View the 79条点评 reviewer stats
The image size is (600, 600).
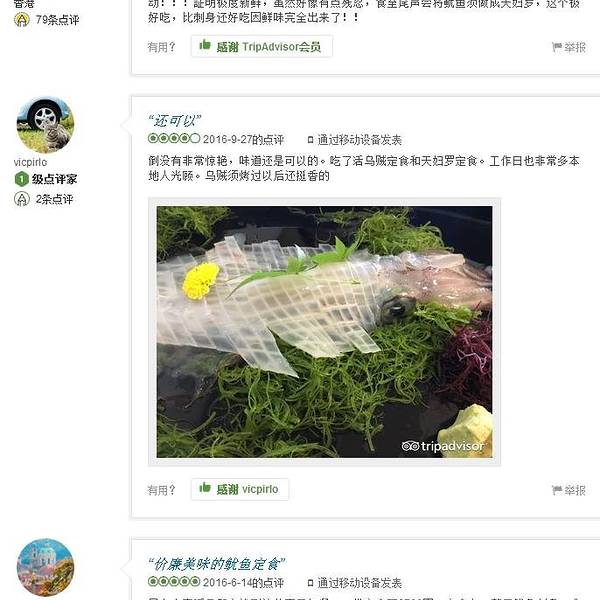[56, 19]
